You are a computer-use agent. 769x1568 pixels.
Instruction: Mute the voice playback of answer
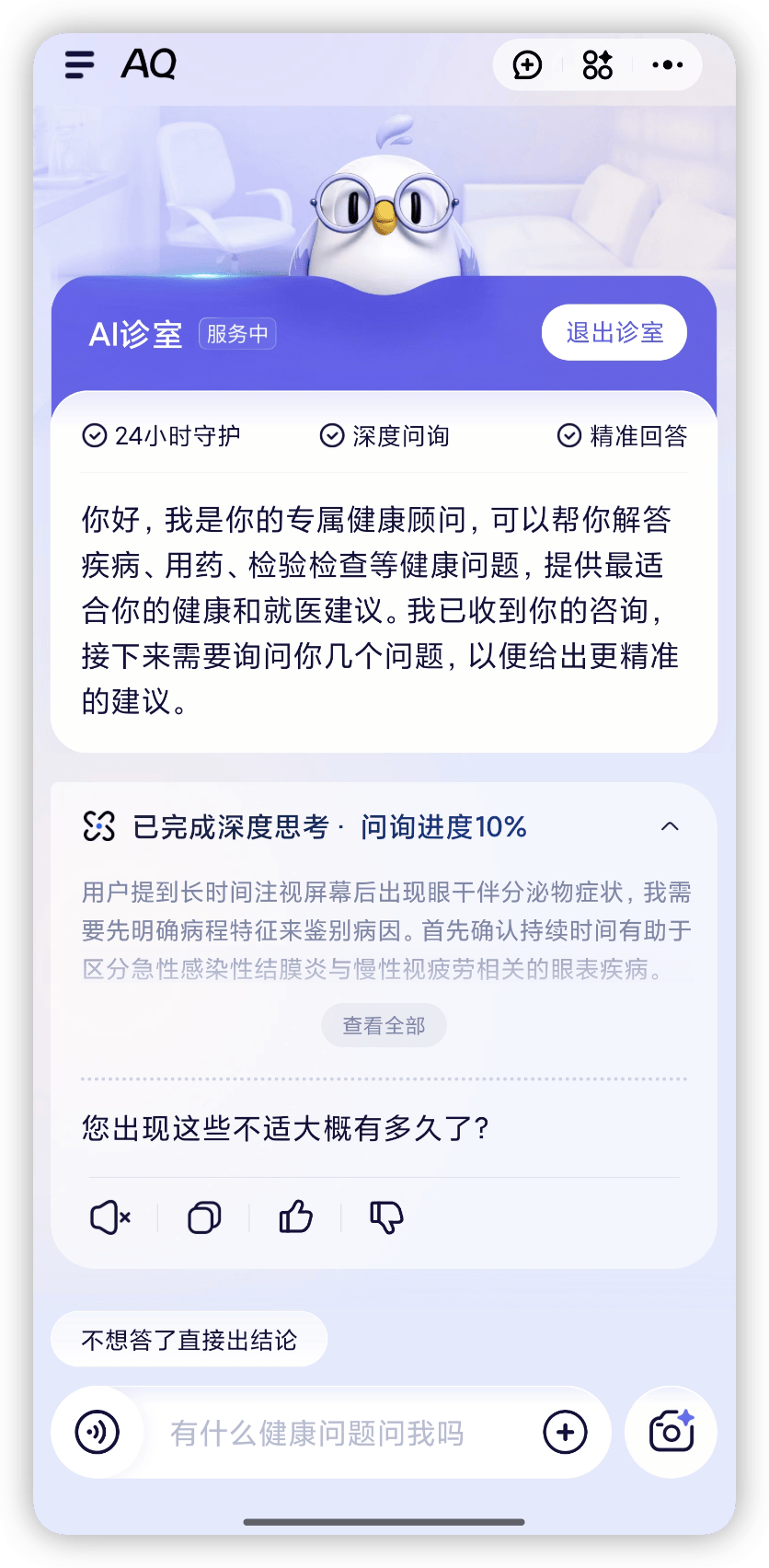110,1217
